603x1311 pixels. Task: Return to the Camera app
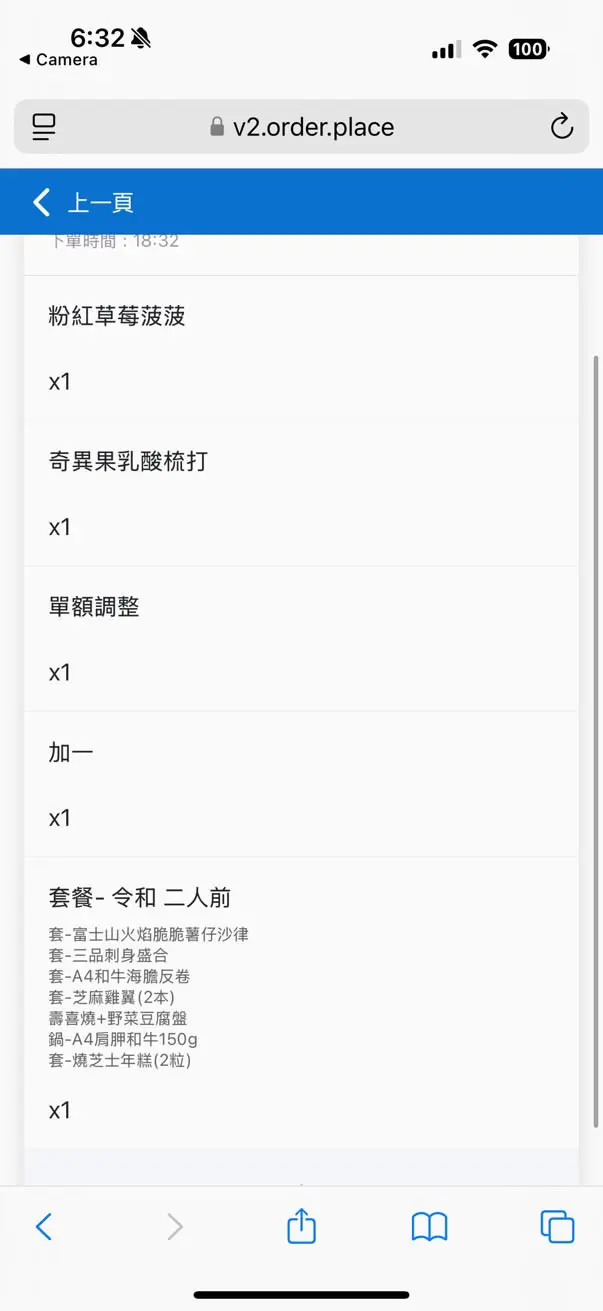coord(58,60)
